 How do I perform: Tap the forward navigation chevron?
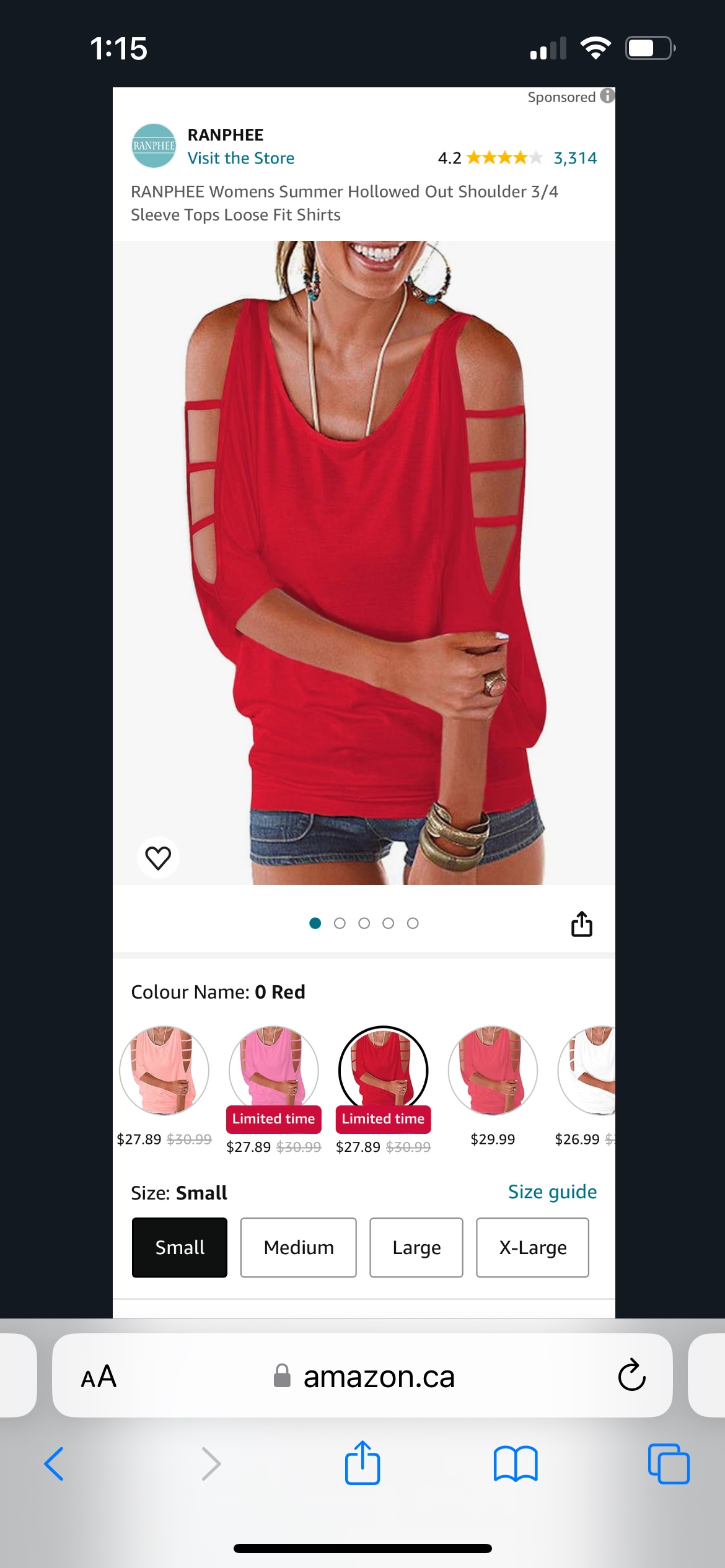click(211, 1463)
